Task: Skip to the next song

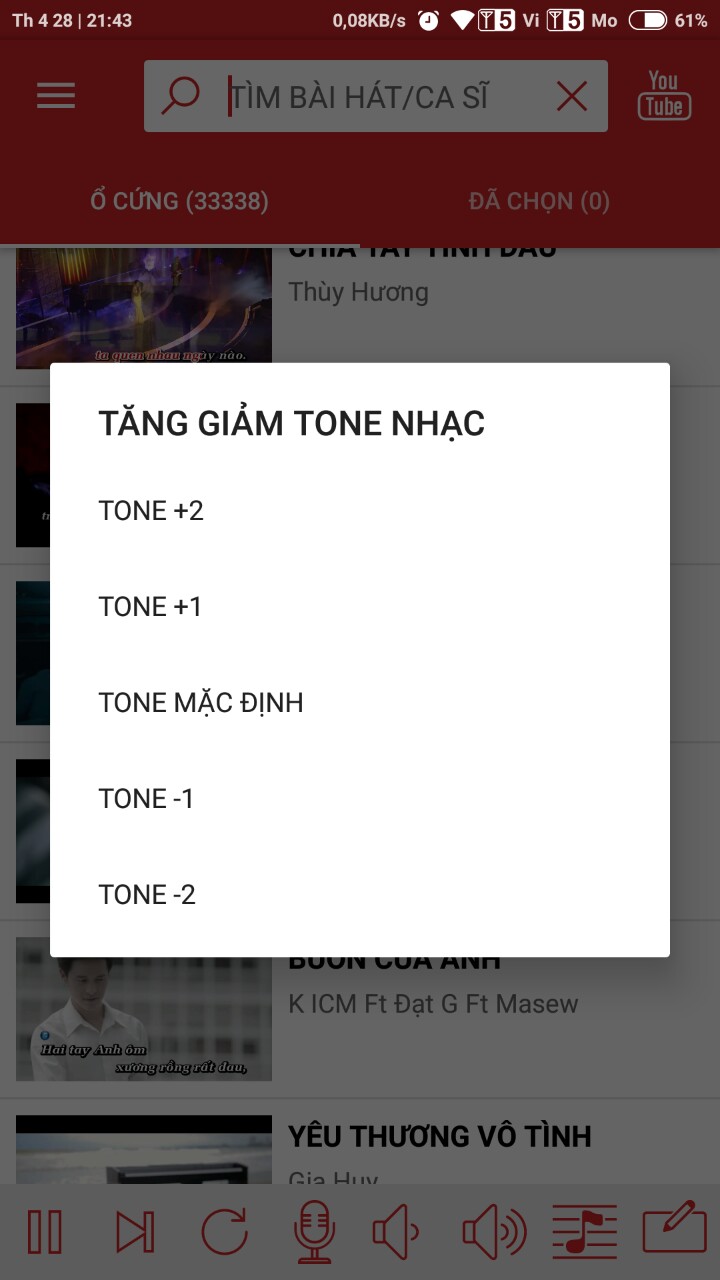Action: click(135, 1232)
